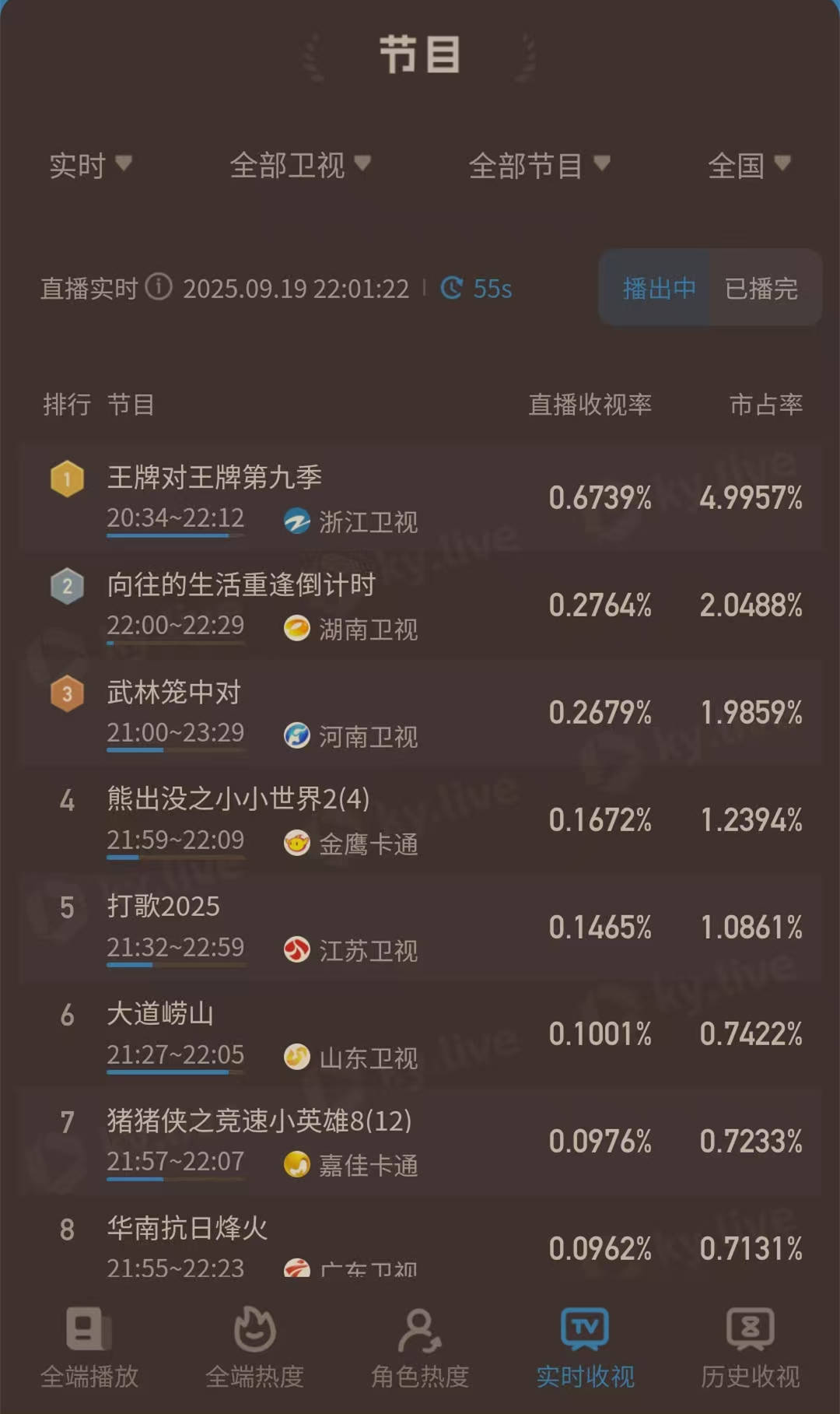840x1414 pixels.
Task: Expand the 全国 region dropdown
Action: [x=749, y=166]
